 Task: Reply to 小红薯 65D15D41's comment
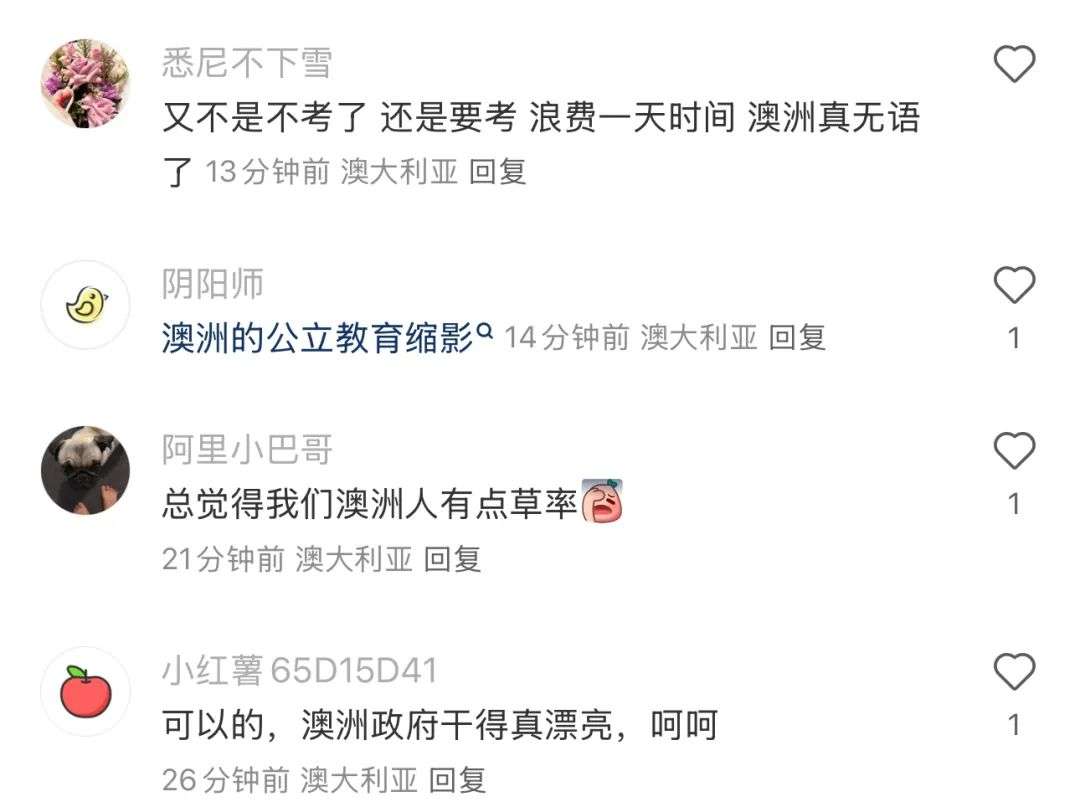[x=457, y=779]
